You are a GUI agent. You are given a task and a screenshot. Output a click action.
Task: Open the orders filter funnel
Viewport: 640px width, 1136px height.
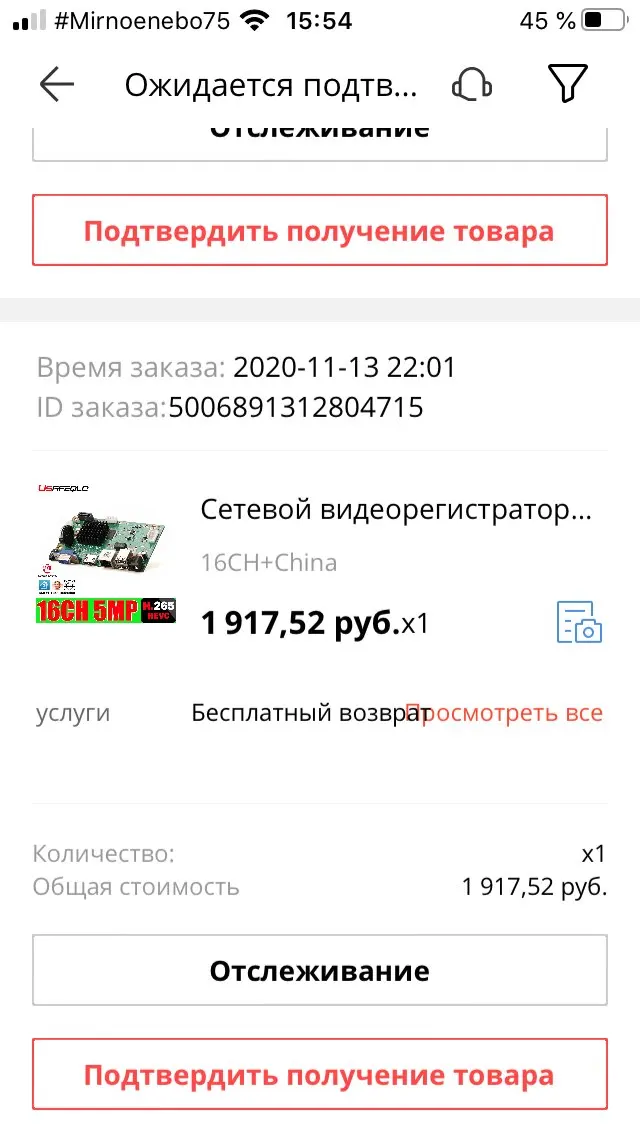coord(567,85)
